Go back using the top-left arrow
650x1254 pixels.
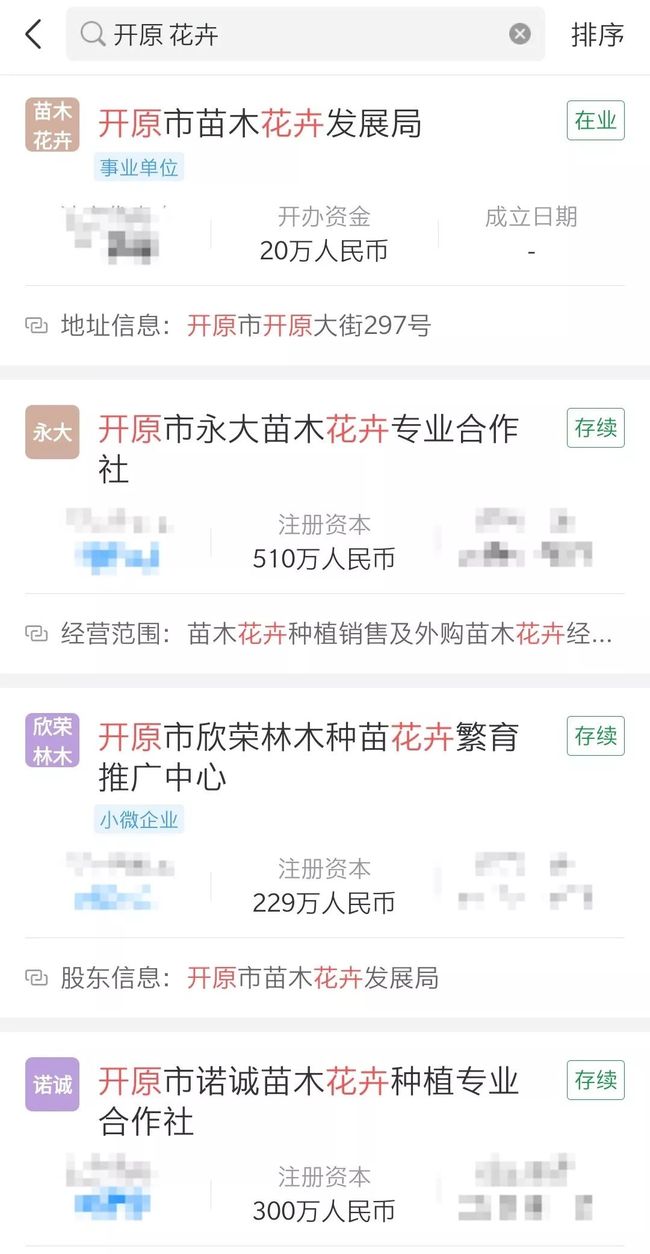coord(34,35)
